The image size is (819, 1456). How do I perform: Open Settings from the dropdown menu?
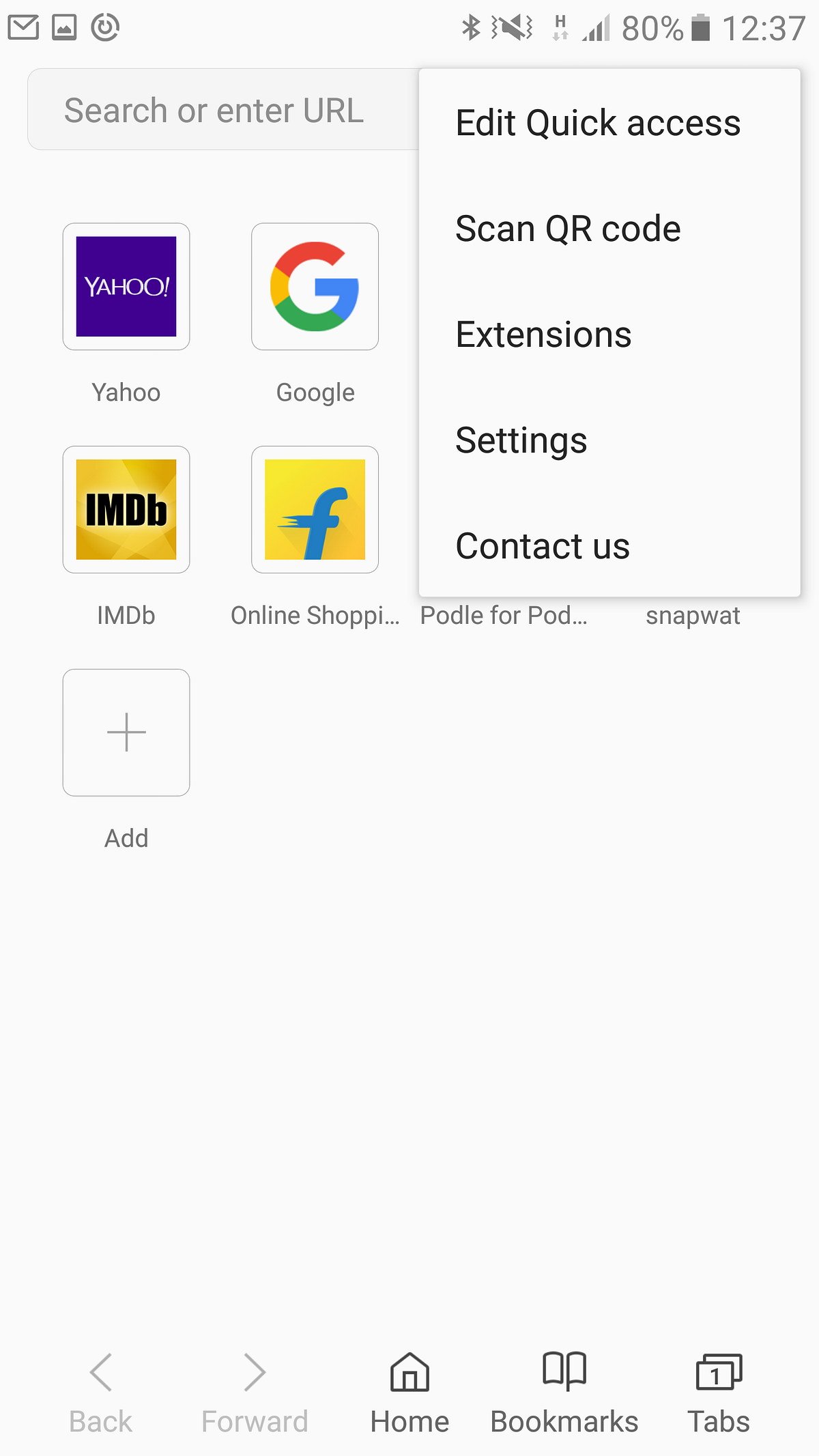[x=609, y=440]
